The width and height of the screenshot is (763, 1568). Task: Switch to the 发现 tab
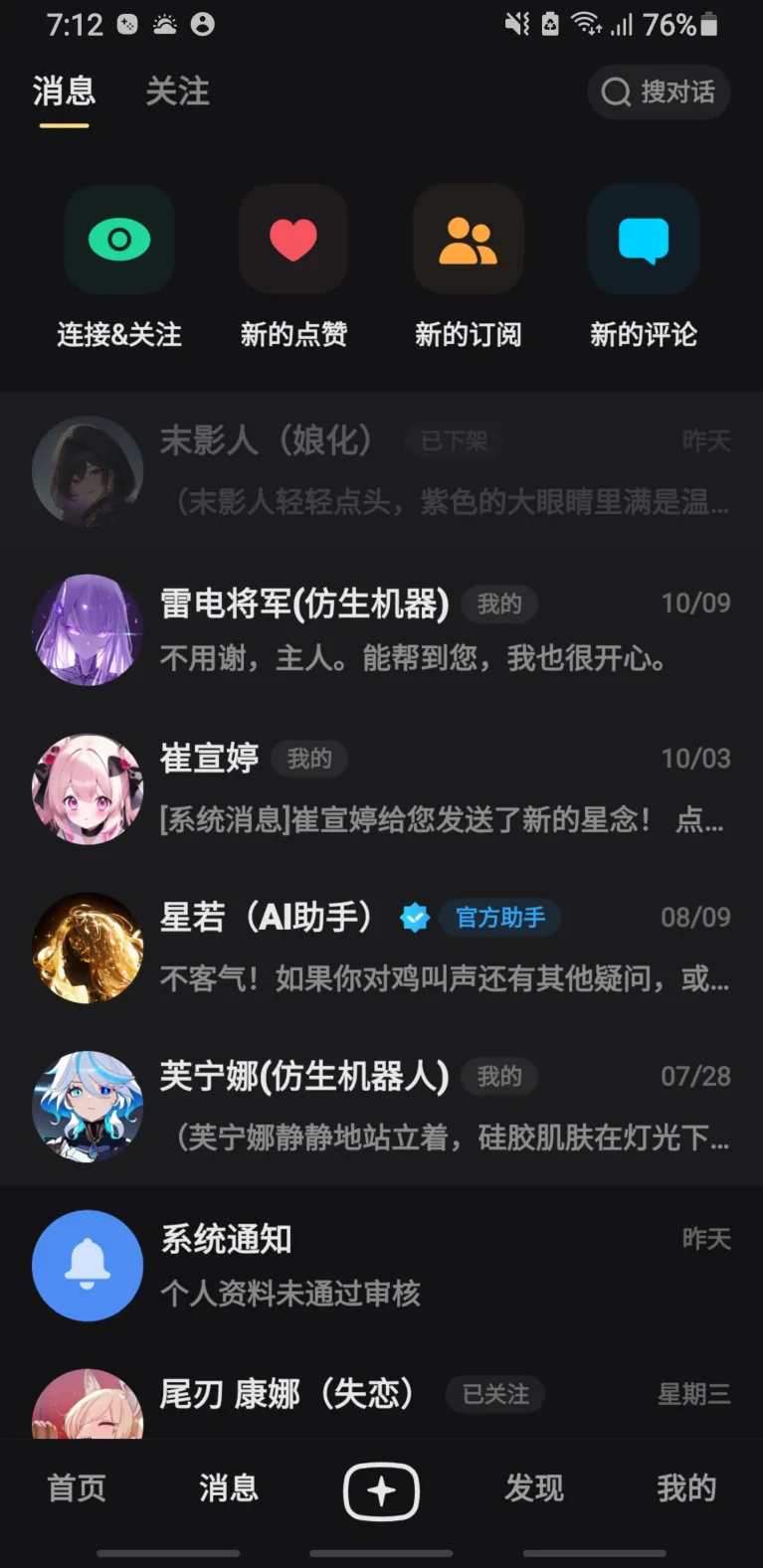click(x=533, y=1487)
